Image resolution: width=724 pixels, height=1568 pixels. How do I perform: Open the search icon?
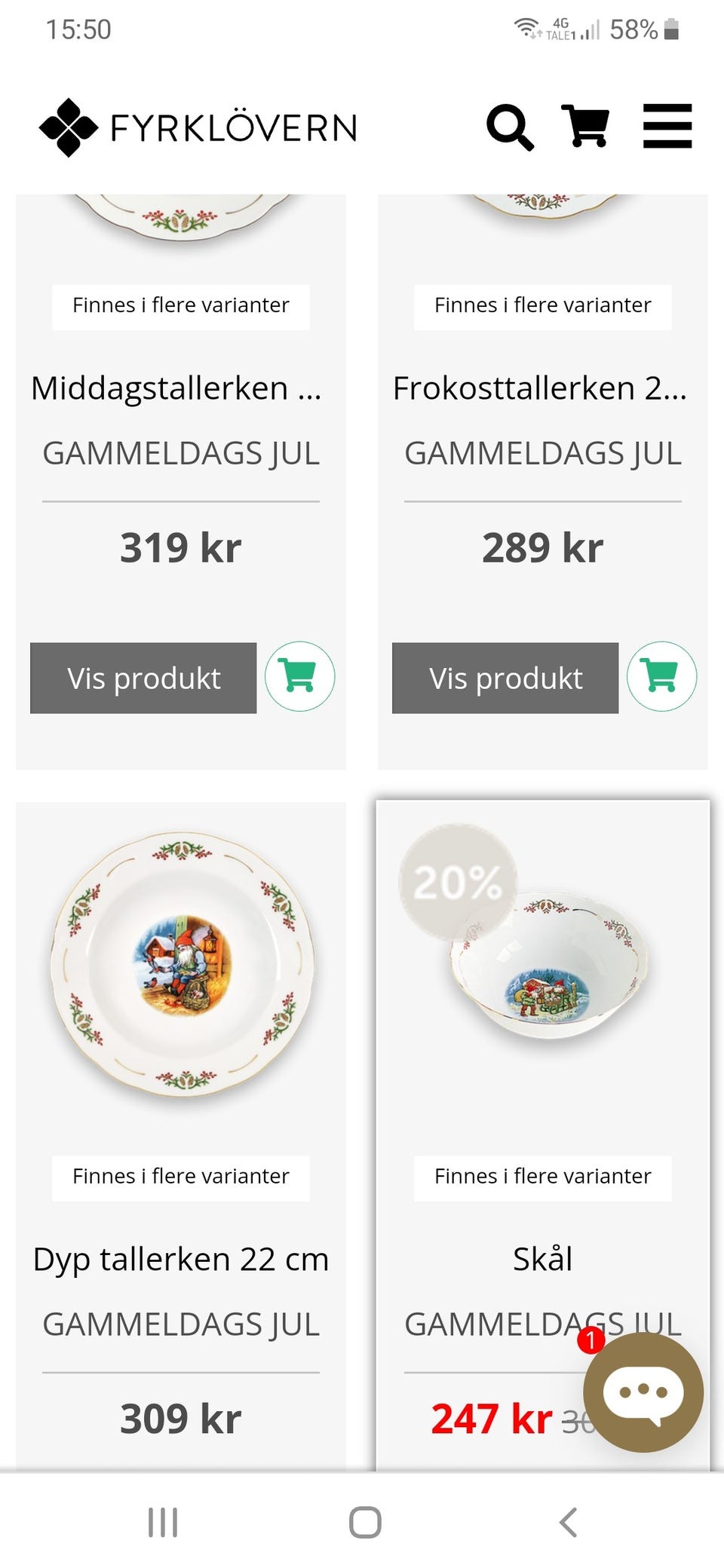point(511,127)
